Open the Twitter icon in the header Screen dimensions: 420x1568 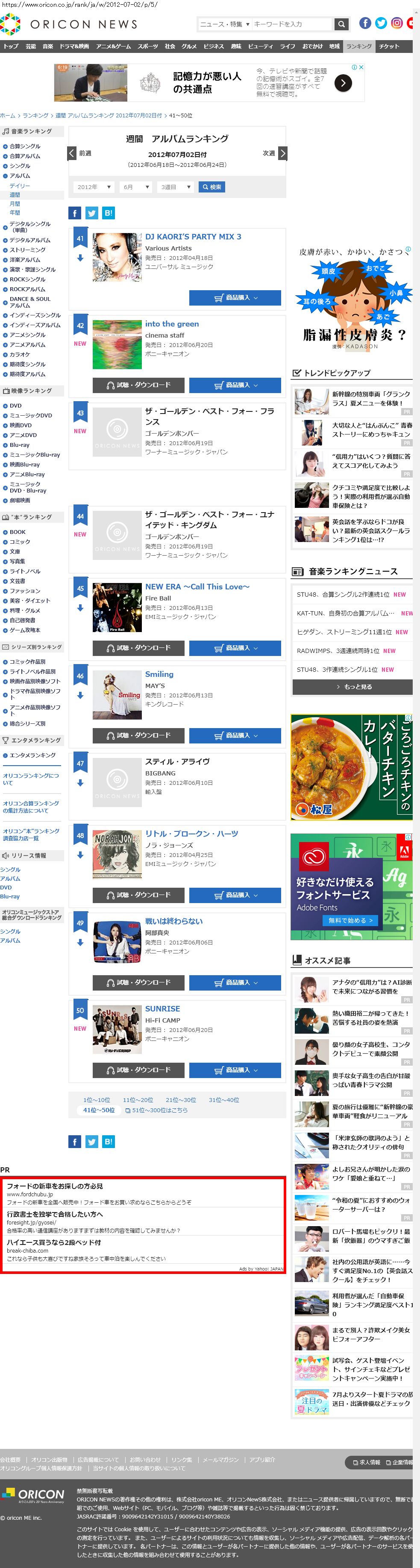click(x=381, y=23)
